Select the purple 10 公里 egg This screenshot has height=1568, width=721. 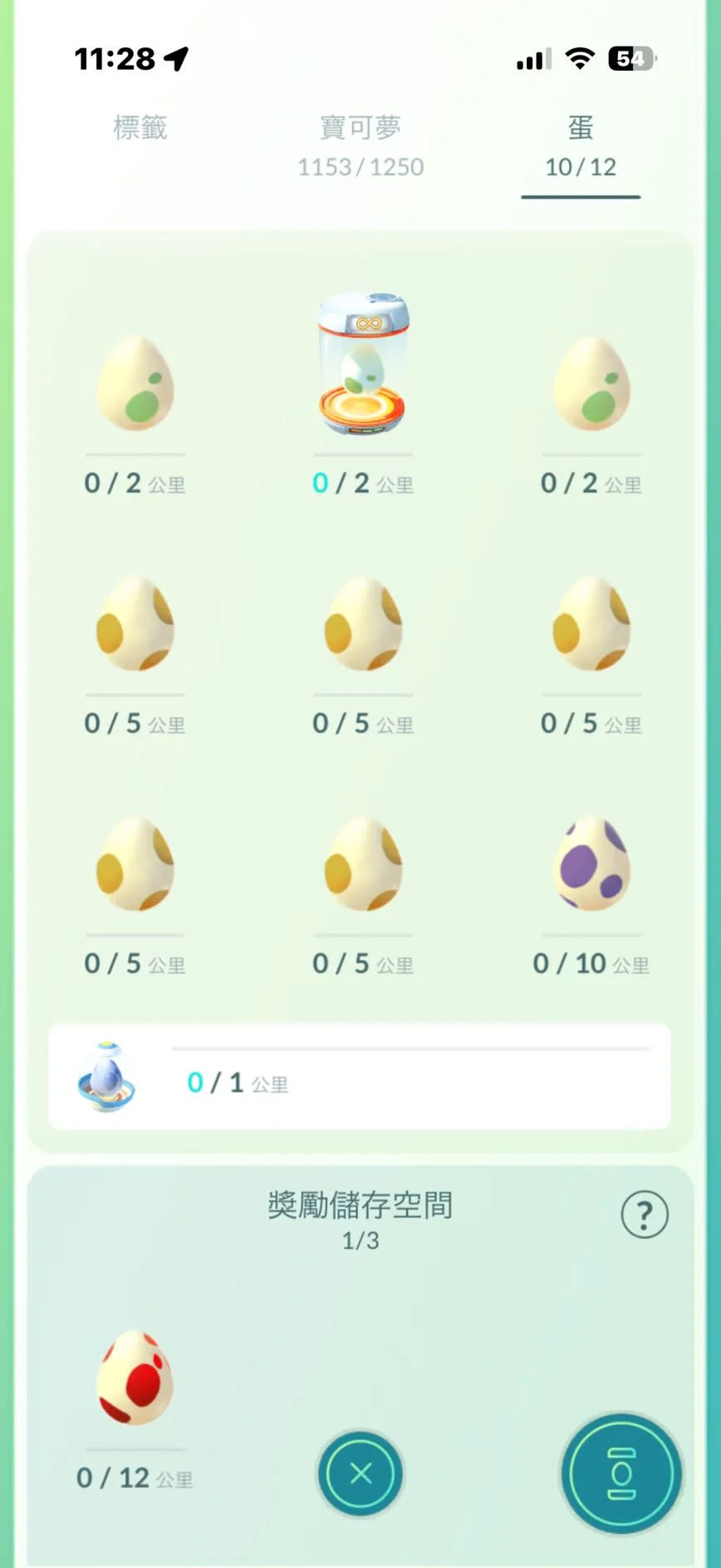(x=591, y=864)
